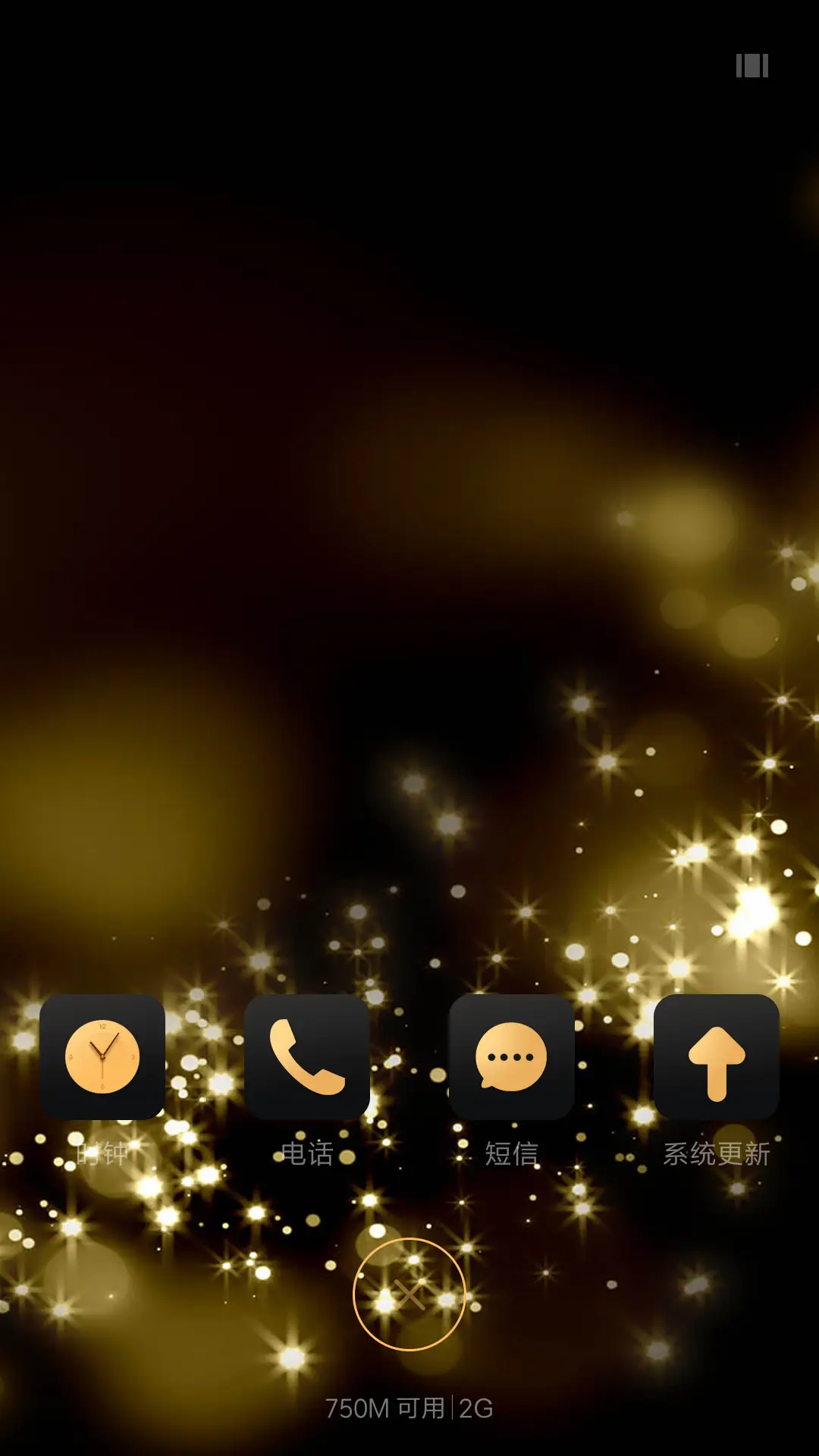The width and height of the screenshot is (819, 1456).
Task: Tap the page indicator at top right
Action: (x=751, y=67)
